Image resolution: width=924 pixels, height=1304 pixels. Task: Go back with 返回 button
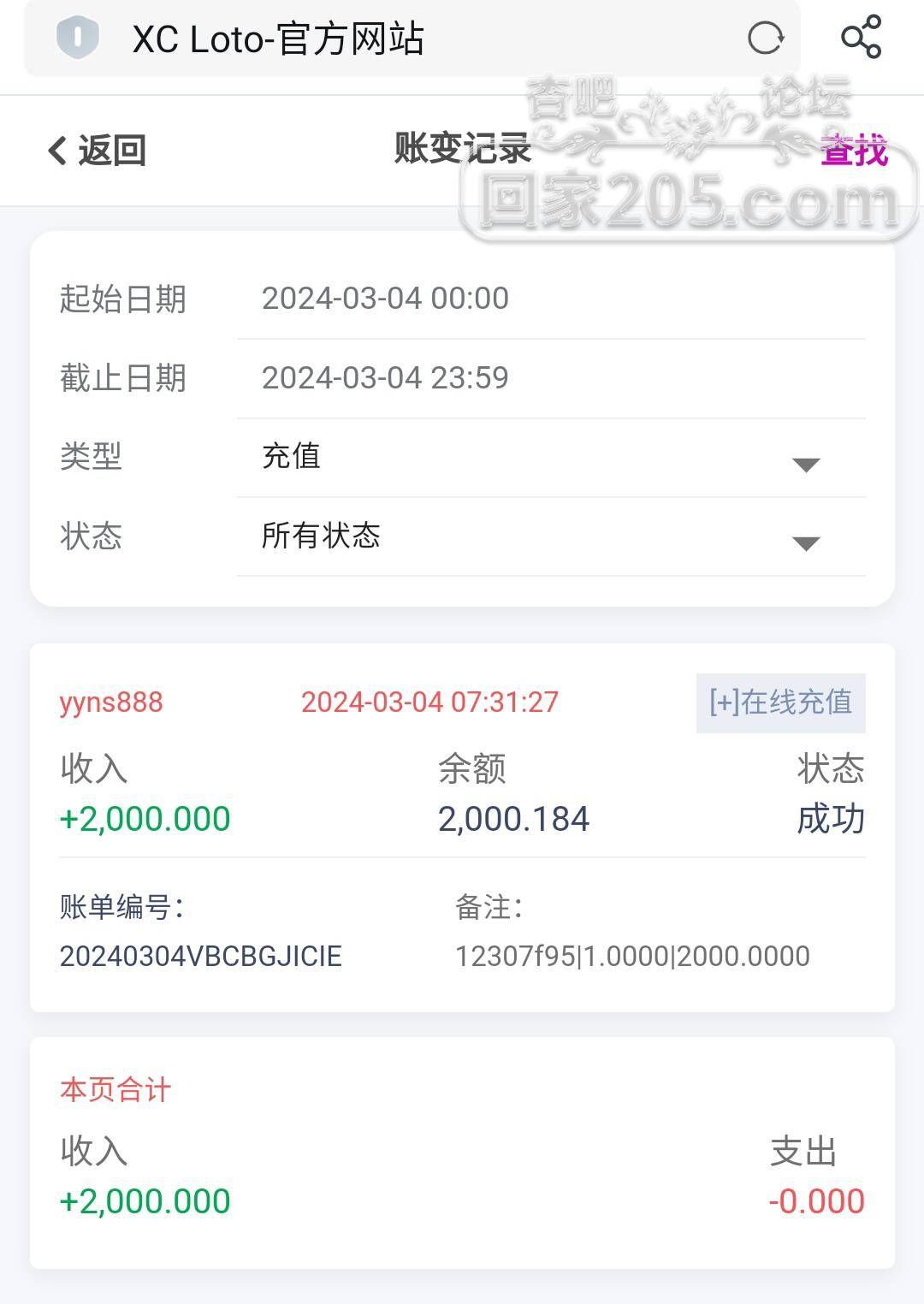click(x=97, y=151)
